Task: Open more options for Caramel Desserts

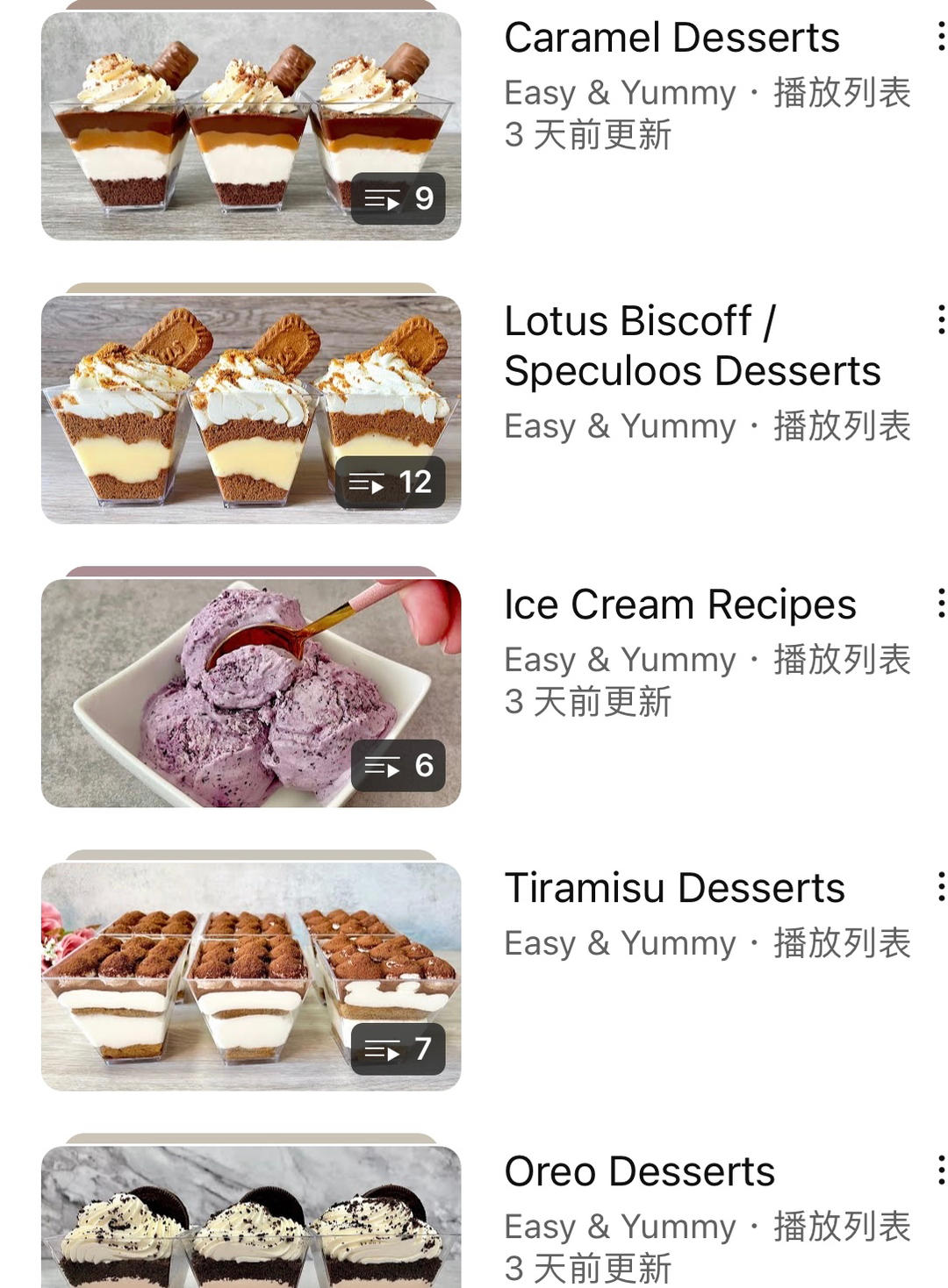Action: [x=940, y=37]
